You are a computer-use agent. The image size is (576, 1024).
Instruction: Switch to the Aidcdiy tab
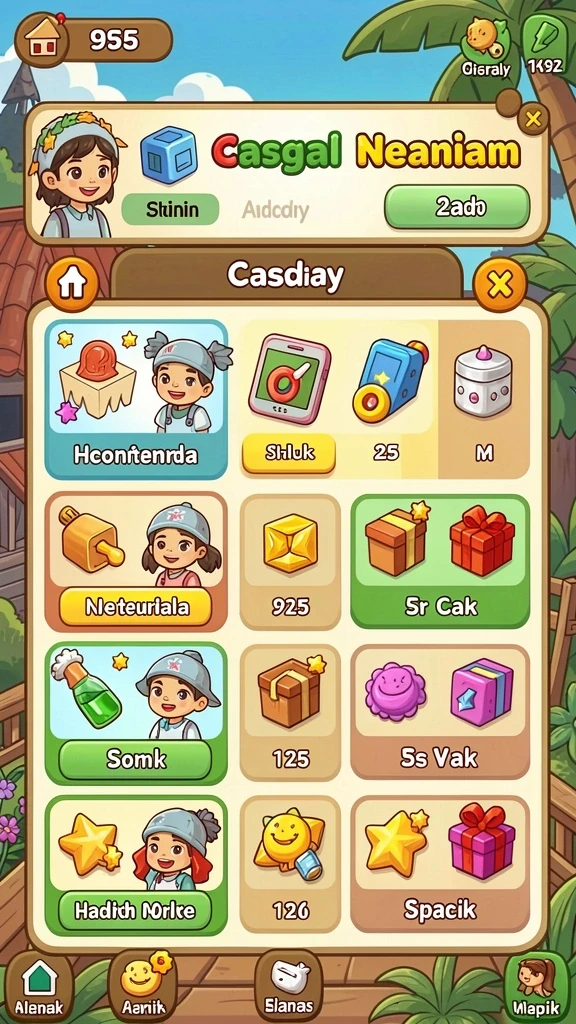coord(275,210)
